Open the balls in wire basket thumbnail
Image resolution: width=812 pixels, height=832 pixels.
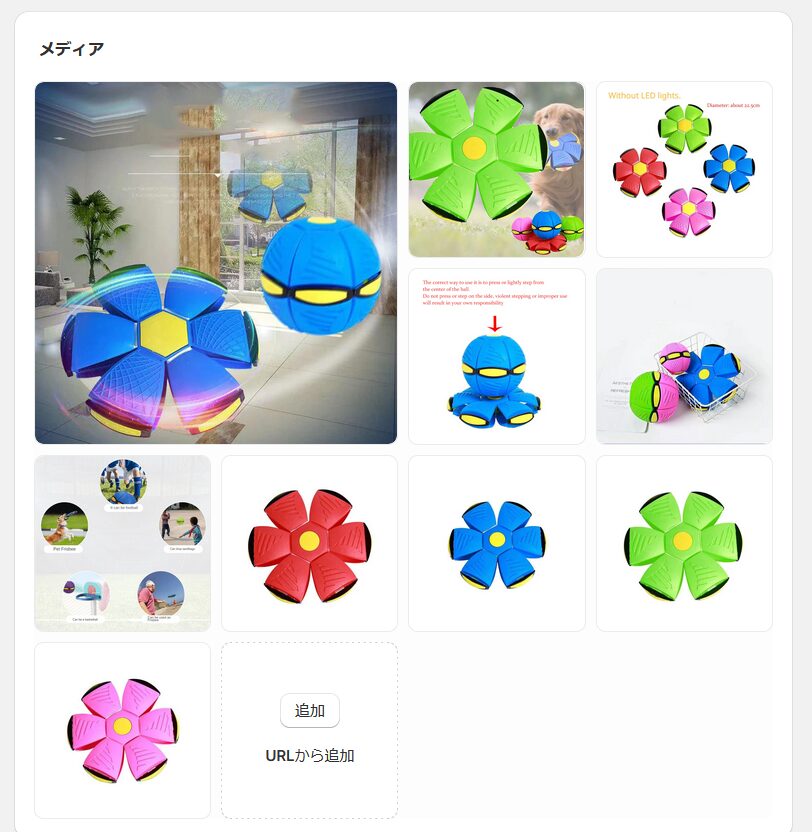tap(684, 356)
